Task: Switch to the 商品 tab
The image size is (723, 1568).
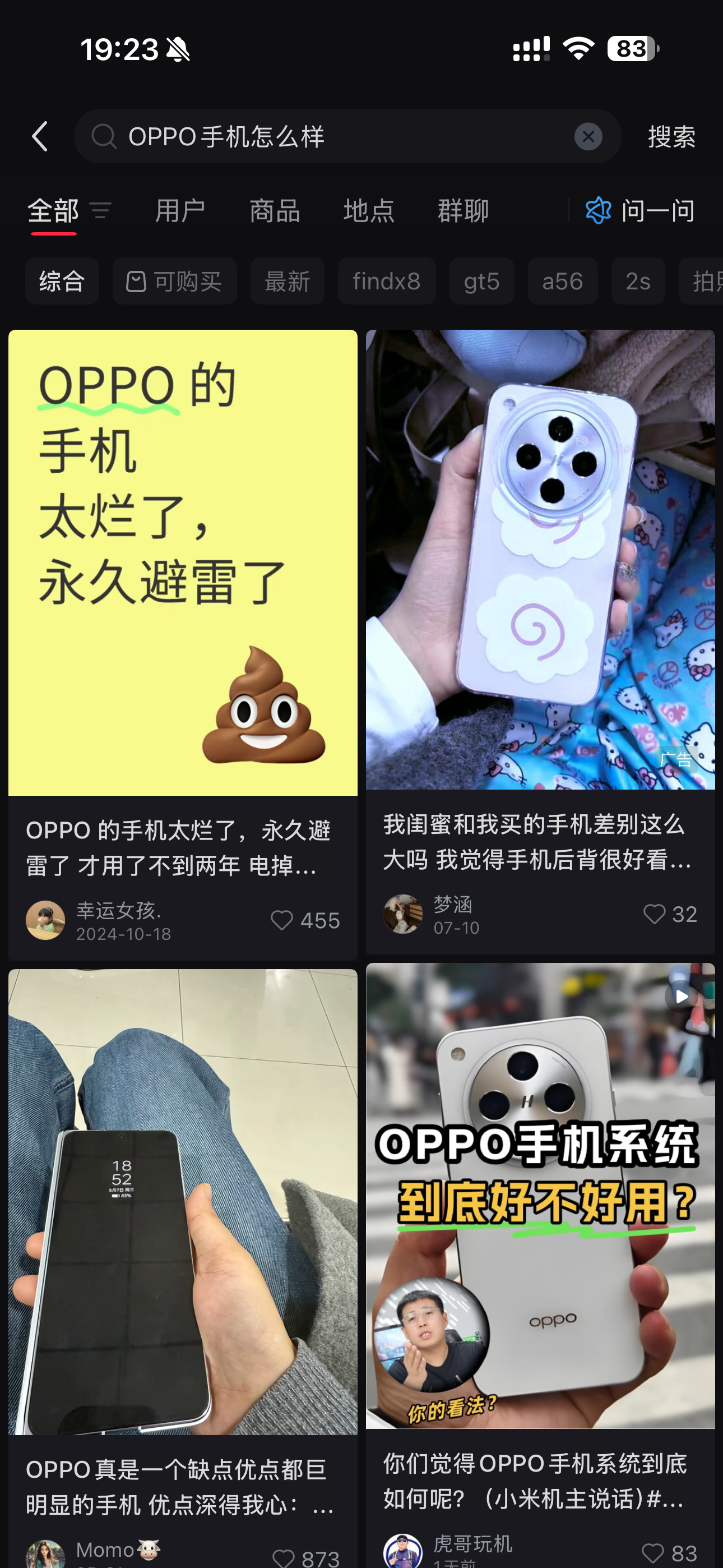Action: pyautogui.click(x=275, y=211)
